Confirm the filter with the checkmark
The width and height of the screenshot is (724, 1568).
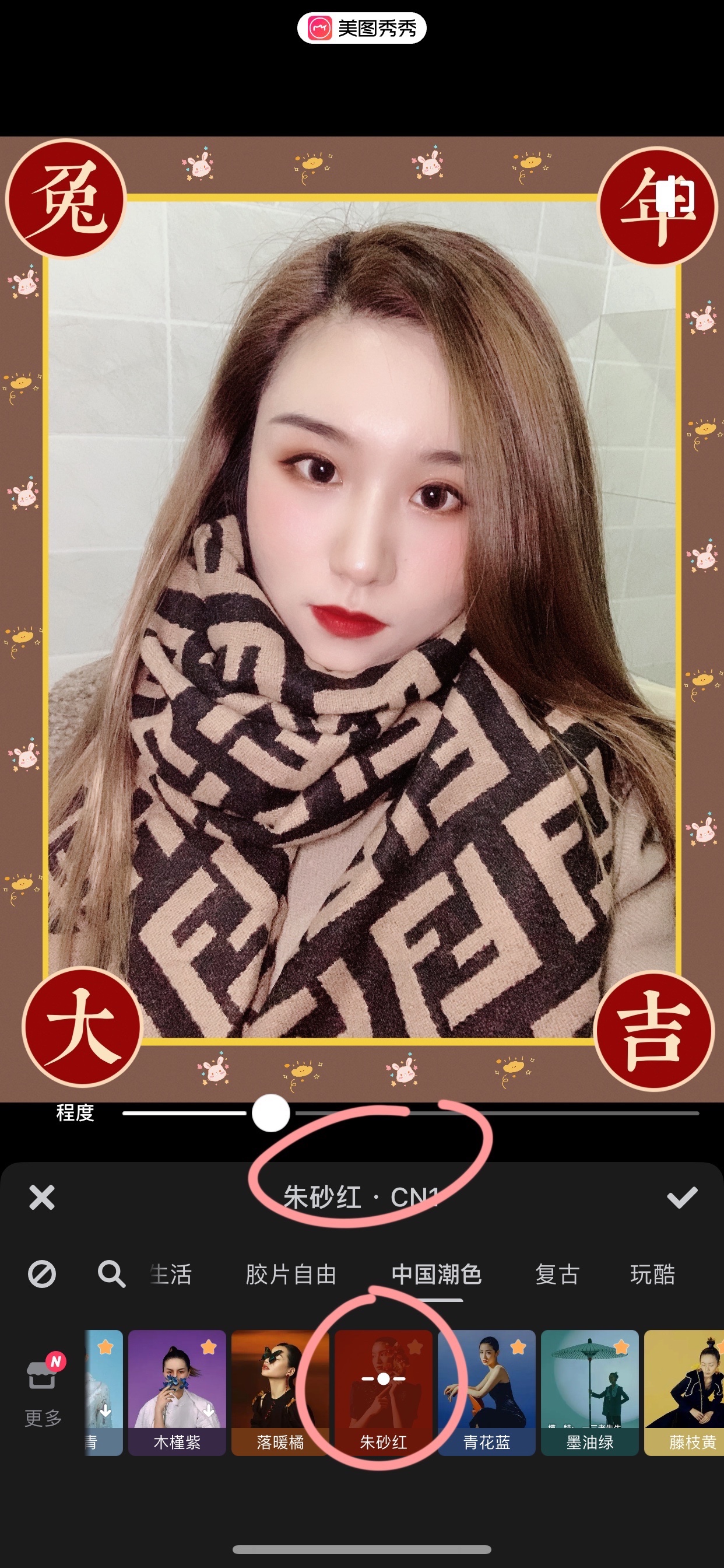point(681,1198)
